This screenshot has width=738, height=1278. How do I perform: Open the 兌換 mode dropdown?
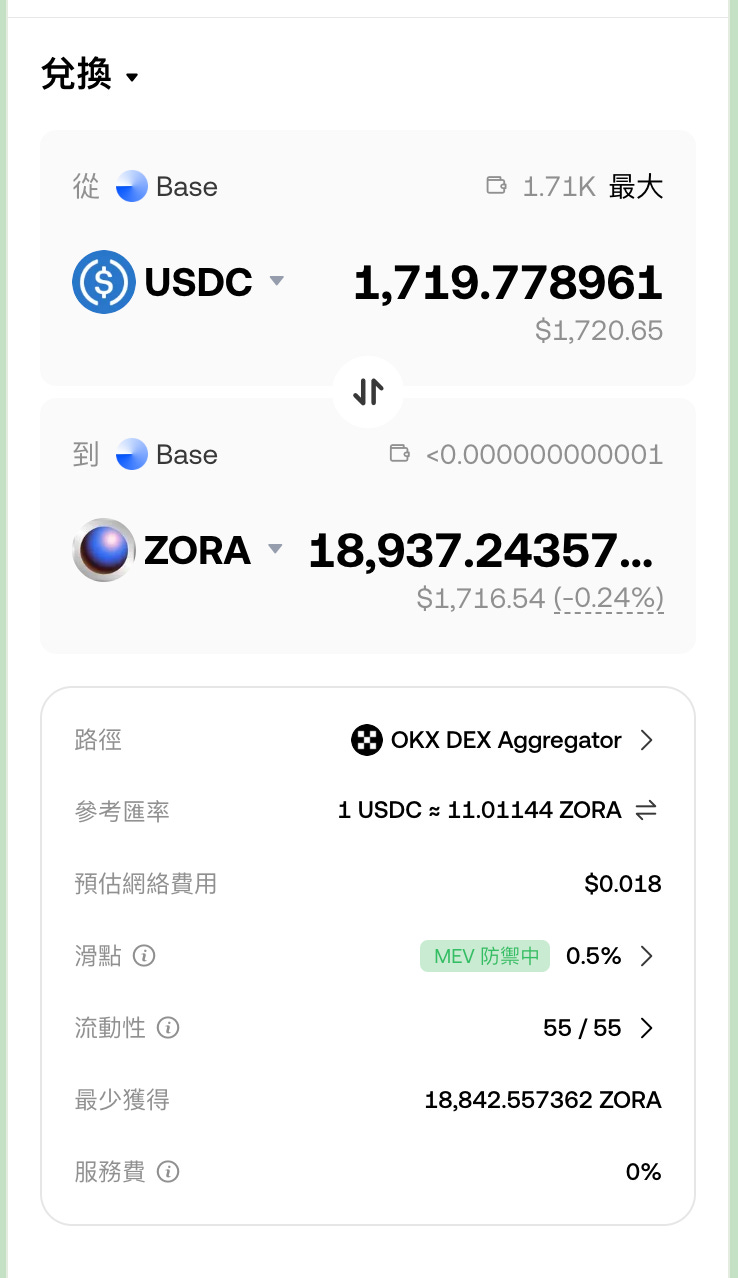coord(90,76)
